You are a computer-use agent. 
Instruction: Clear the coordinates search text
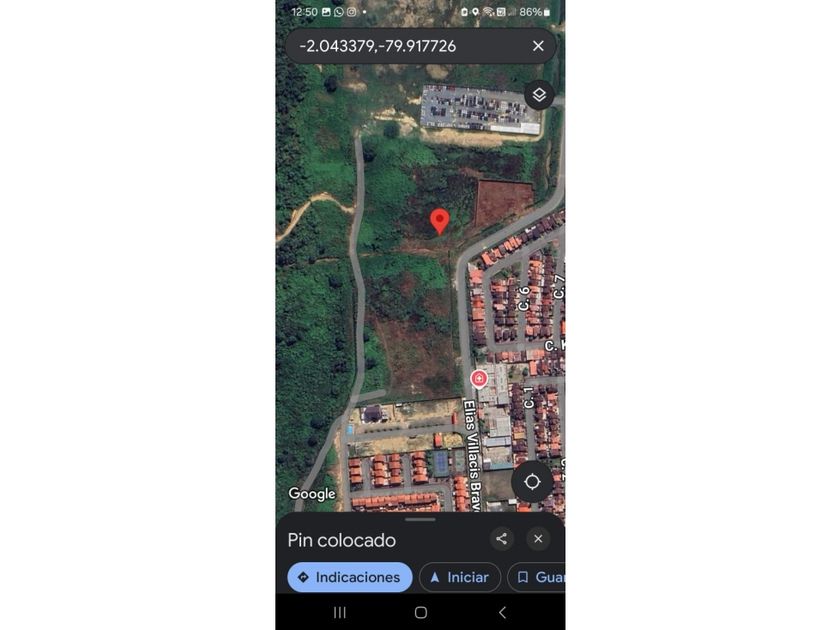[x=538, y=46]
